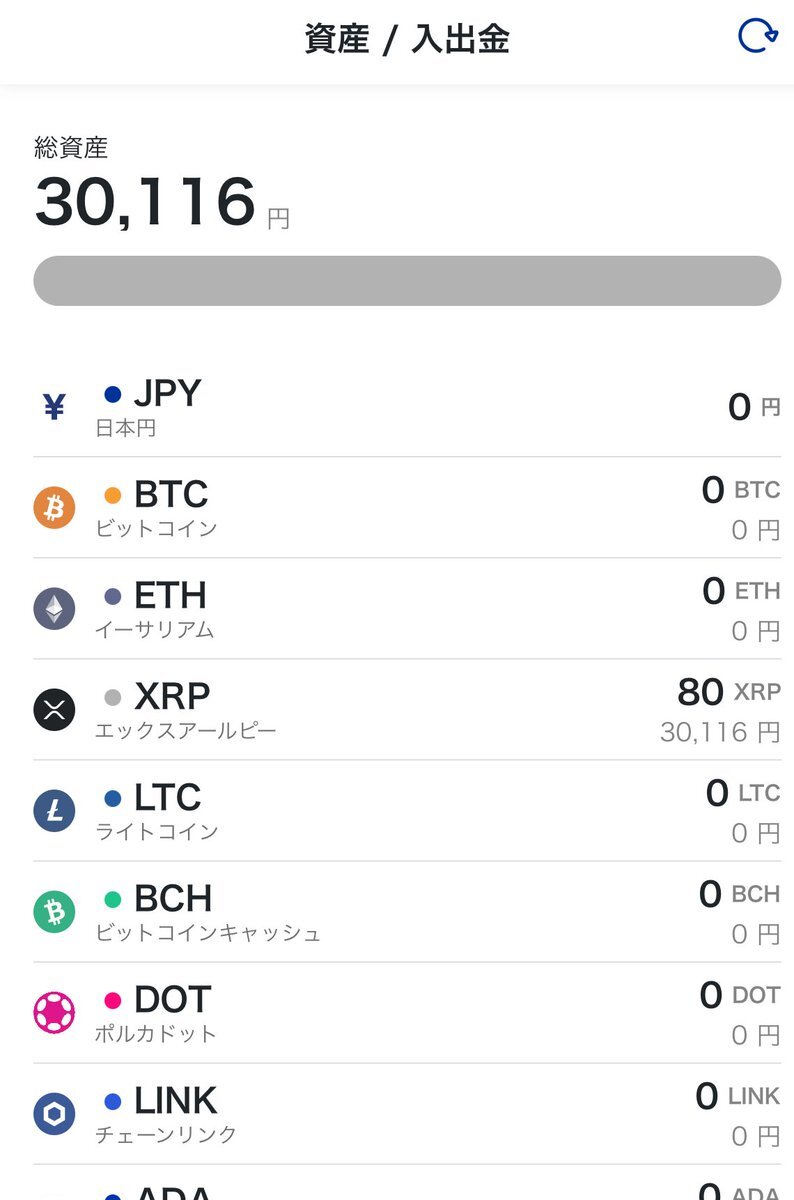Screen dimensions: 794x1200
Task: Select the ETH Ethereum icon
Action: (x=54, y=610)
